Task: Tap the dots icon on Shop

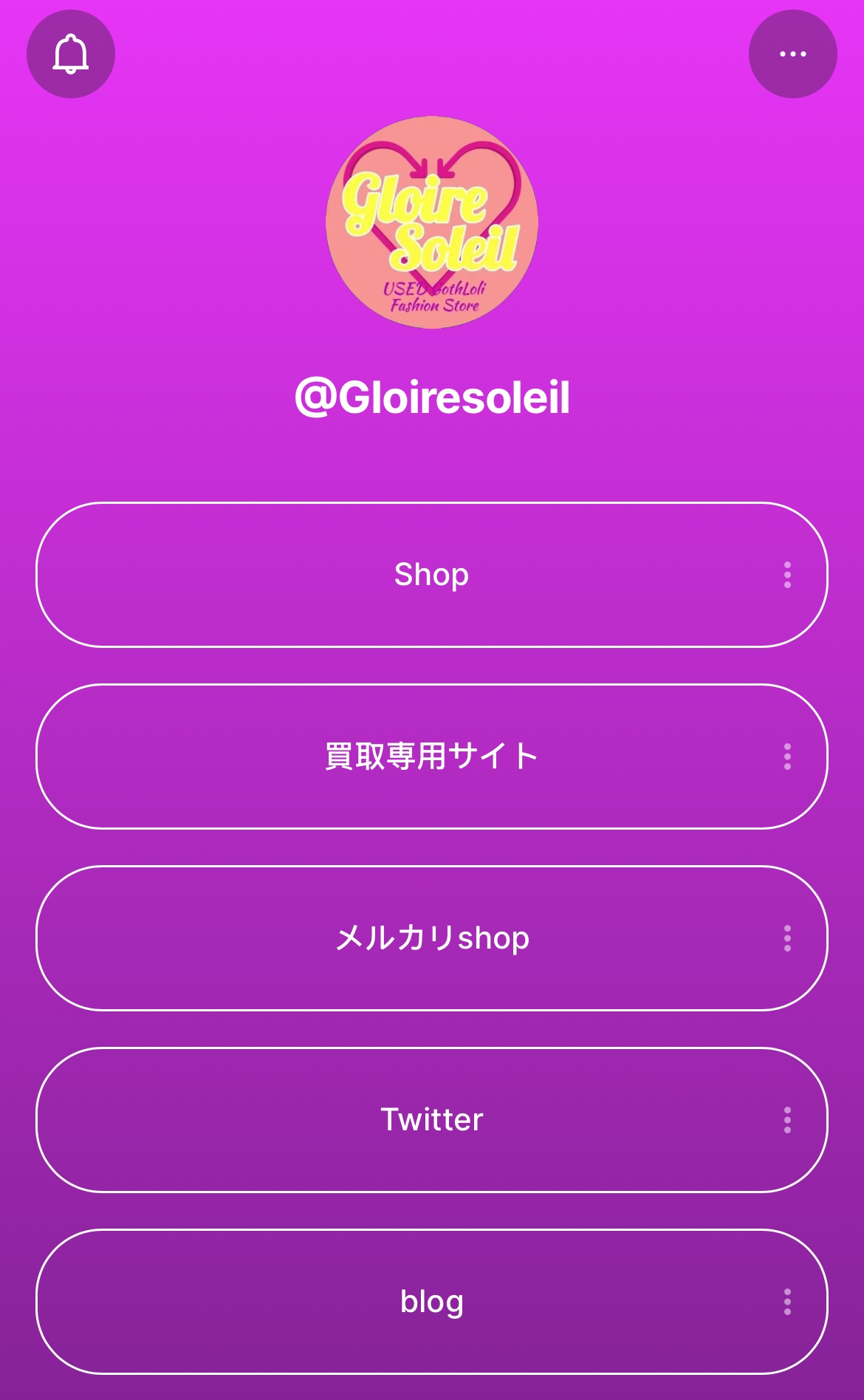Action: [787, 575]
